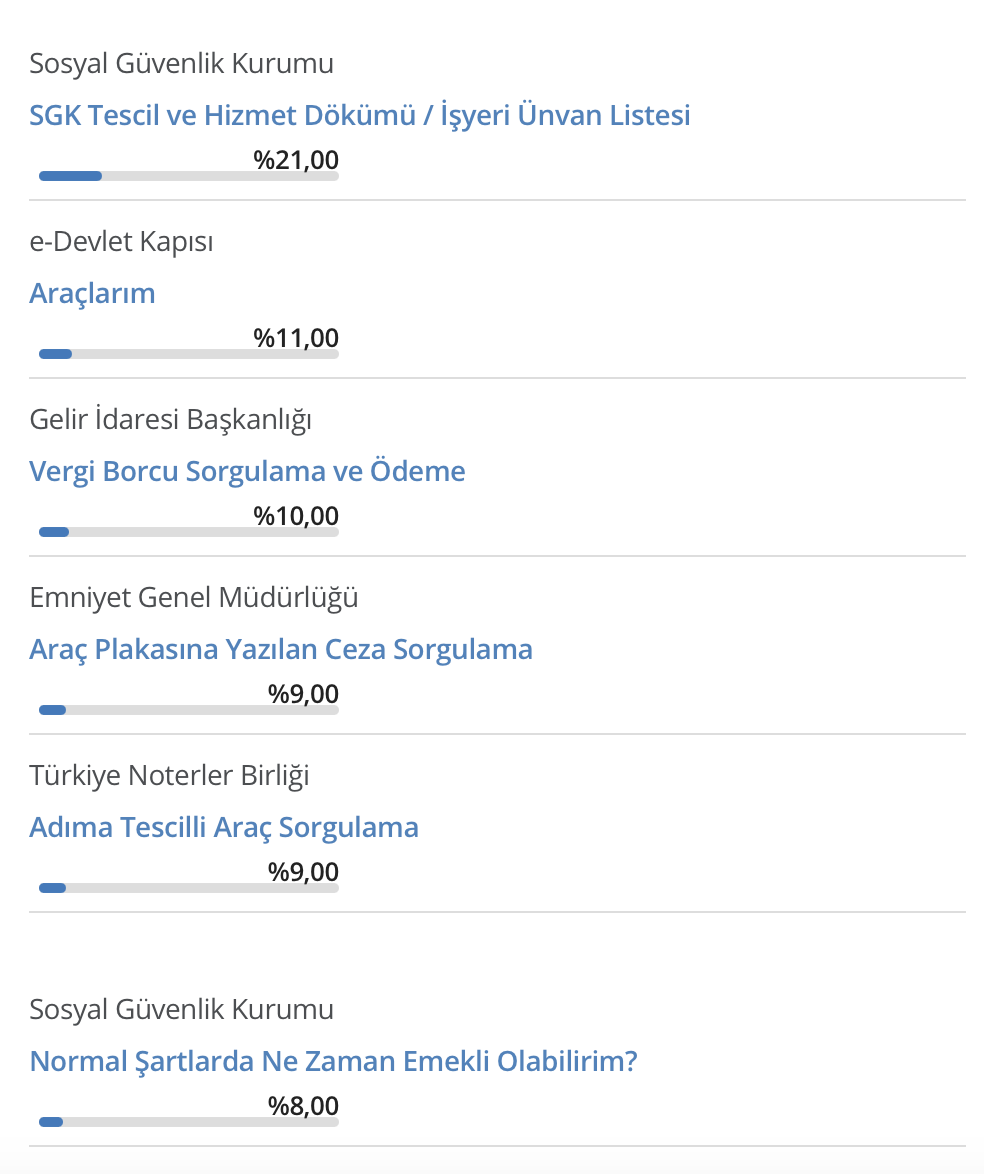The width and height of the screenshot is (984, 1174).
Task: Click the %21,00 progress bar
Action: [188, 175]
